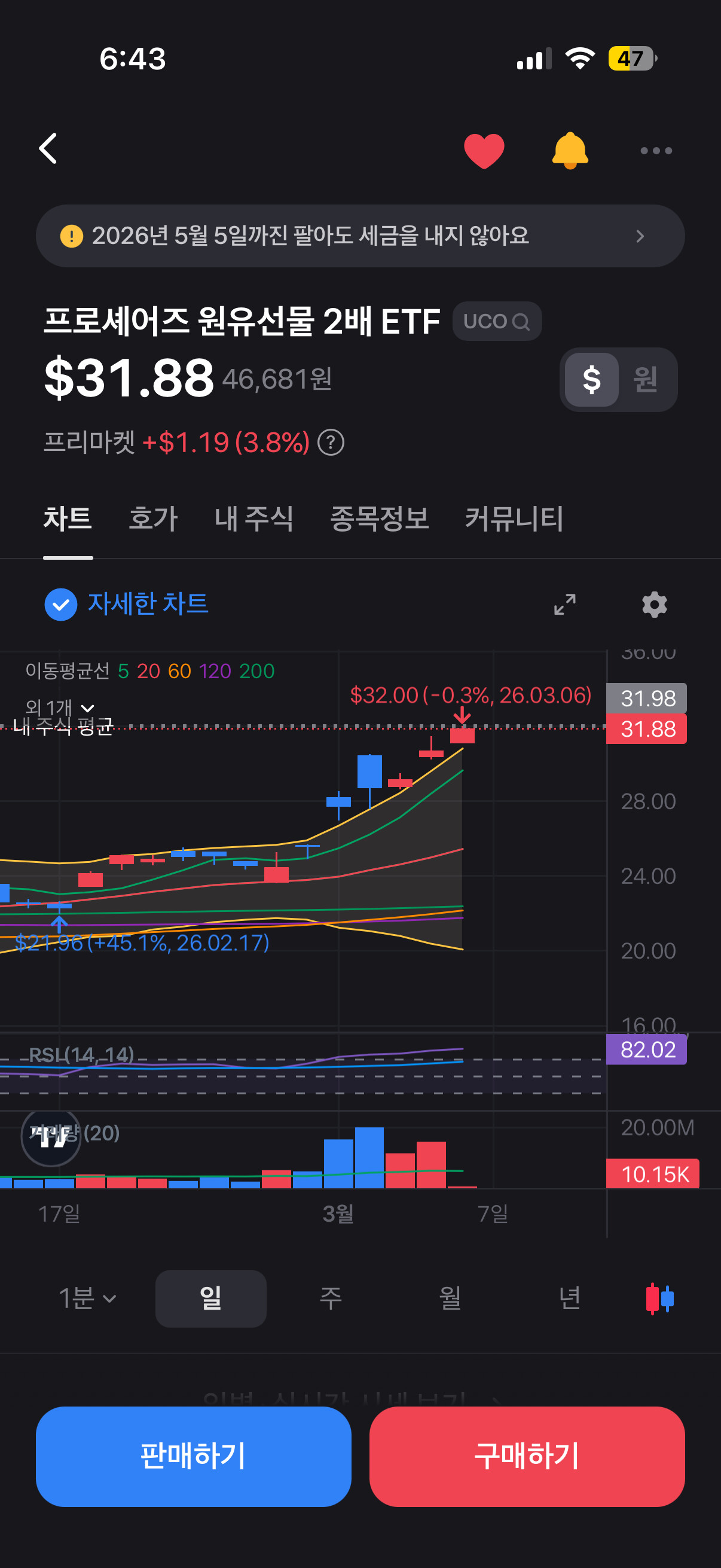Expand the 외 1개 indicators dropdown
Screen dimensions: 721x1568
[x=60, y=708]
